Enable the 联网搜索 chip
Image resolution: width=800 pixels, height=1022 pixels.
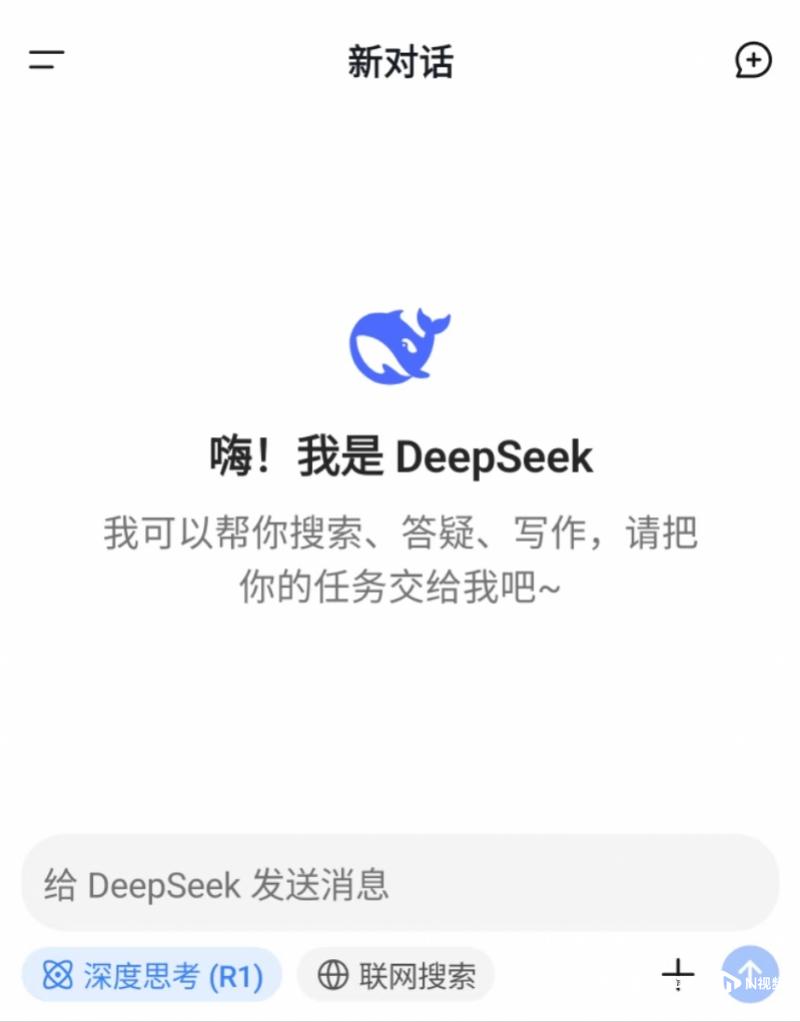(x=396, y=975)
